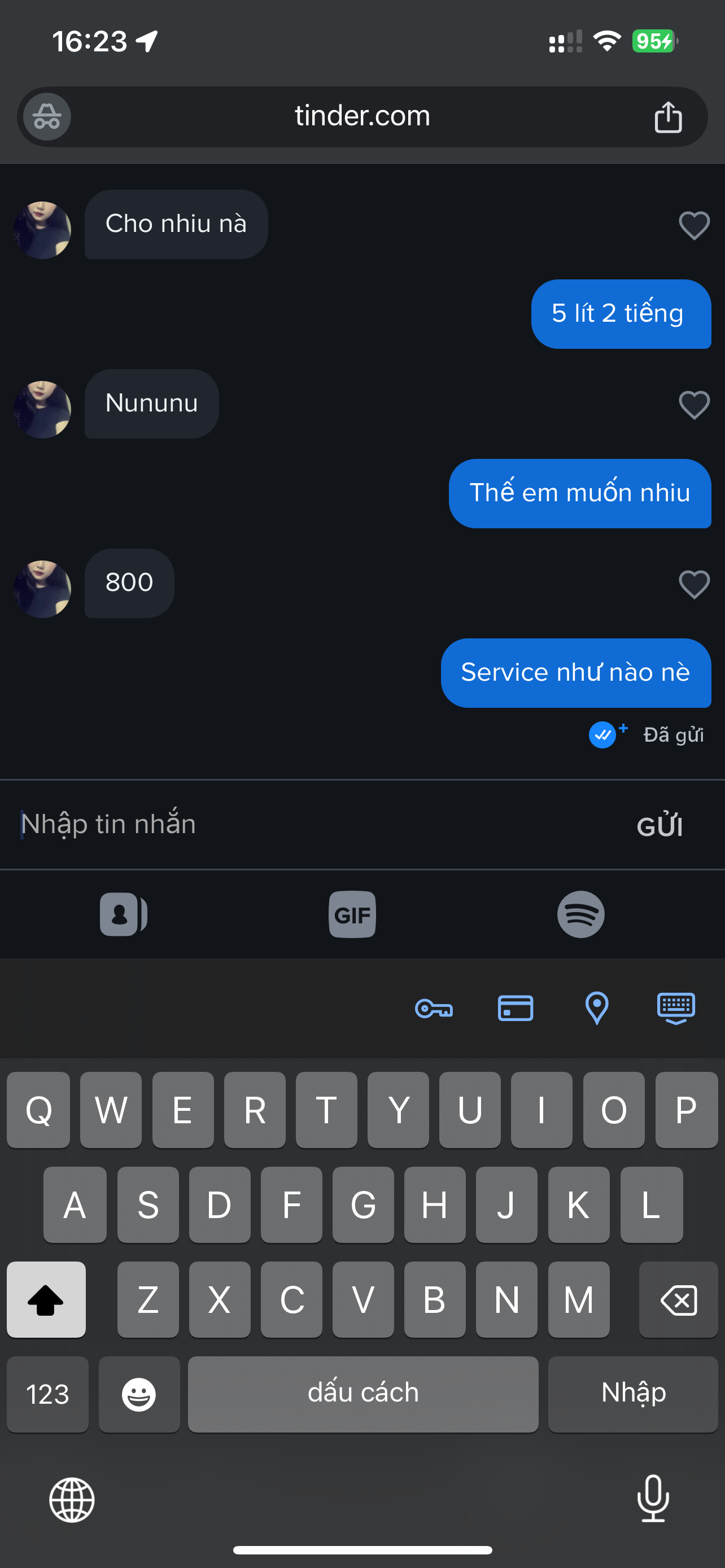
Task: Open saved payment cards autofill
Action: click(515, 1009)
